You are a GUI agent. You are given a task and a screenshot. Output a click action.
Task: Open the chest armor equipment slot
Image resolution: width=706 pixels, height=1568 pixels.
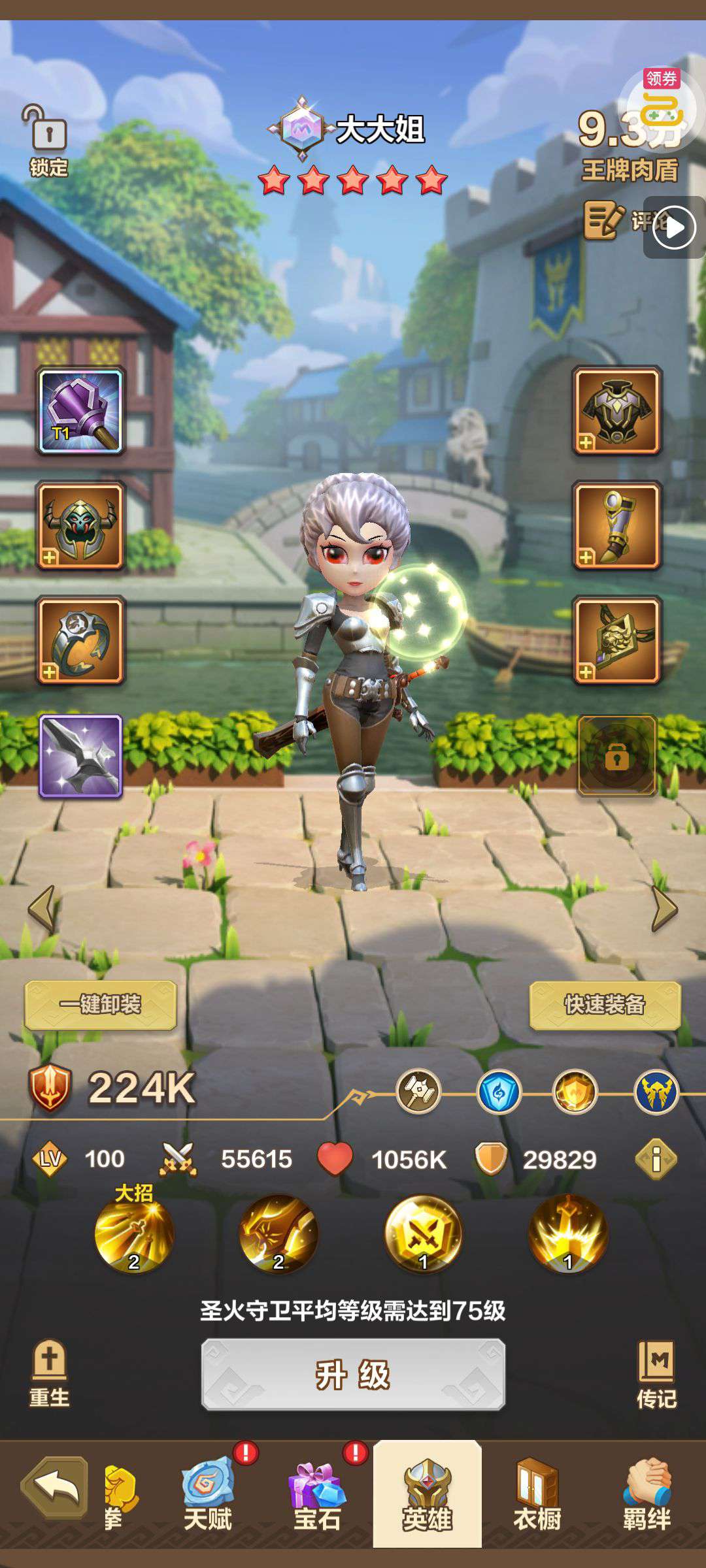[x=617, y=411]
